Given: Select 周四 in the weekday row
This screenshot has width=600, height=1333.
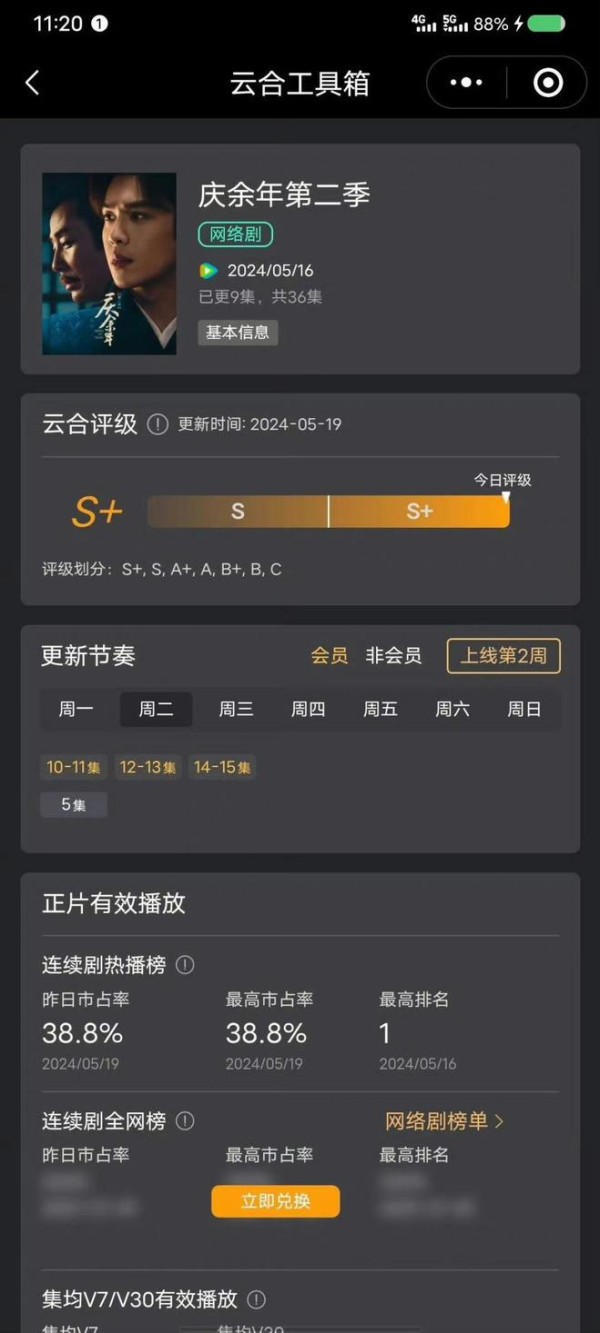Looking at the screenshot, I should coord(308,709).
